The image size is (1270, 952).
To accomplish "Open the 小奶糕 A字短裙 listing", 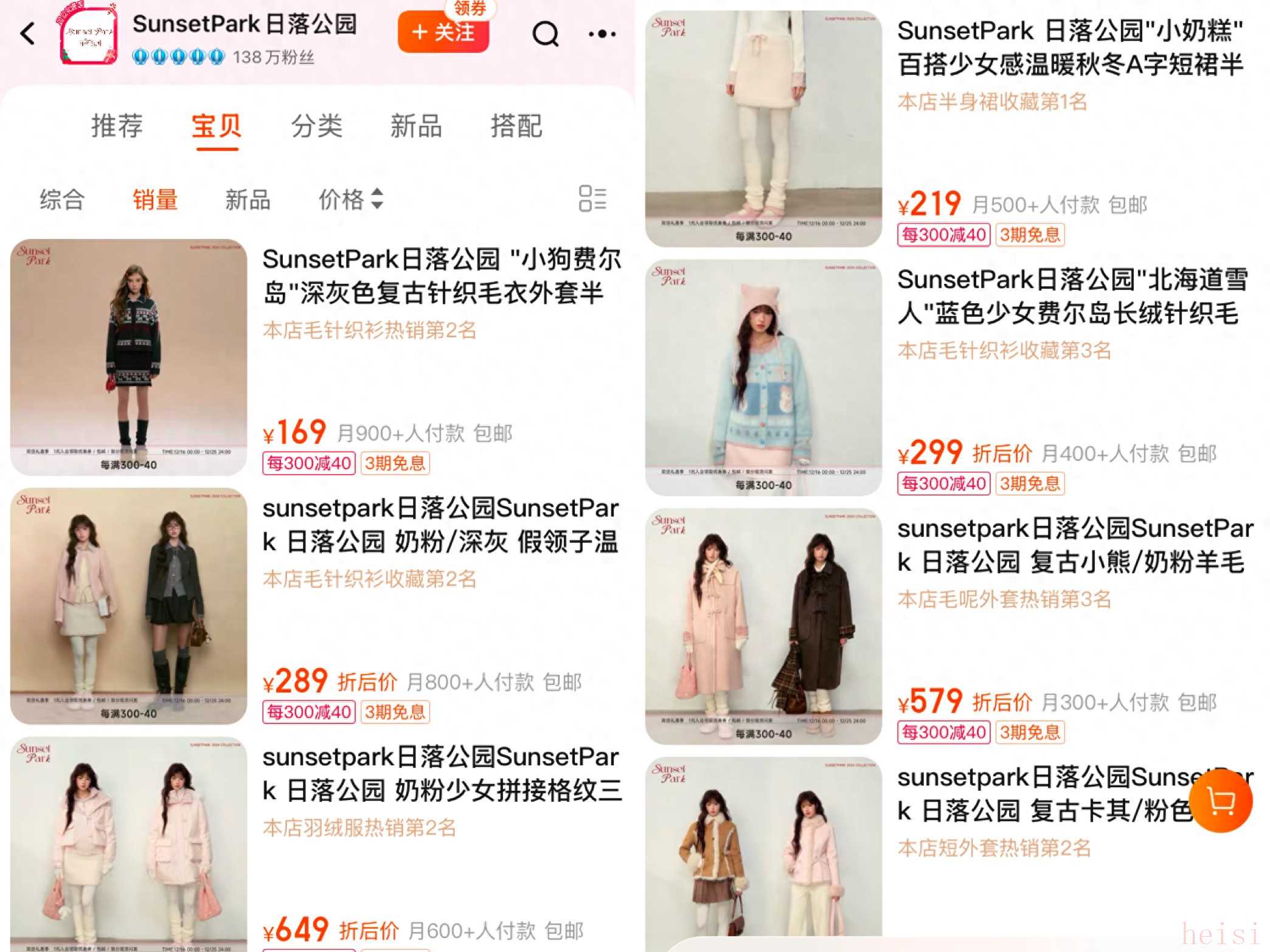I will coord(1070,47).
